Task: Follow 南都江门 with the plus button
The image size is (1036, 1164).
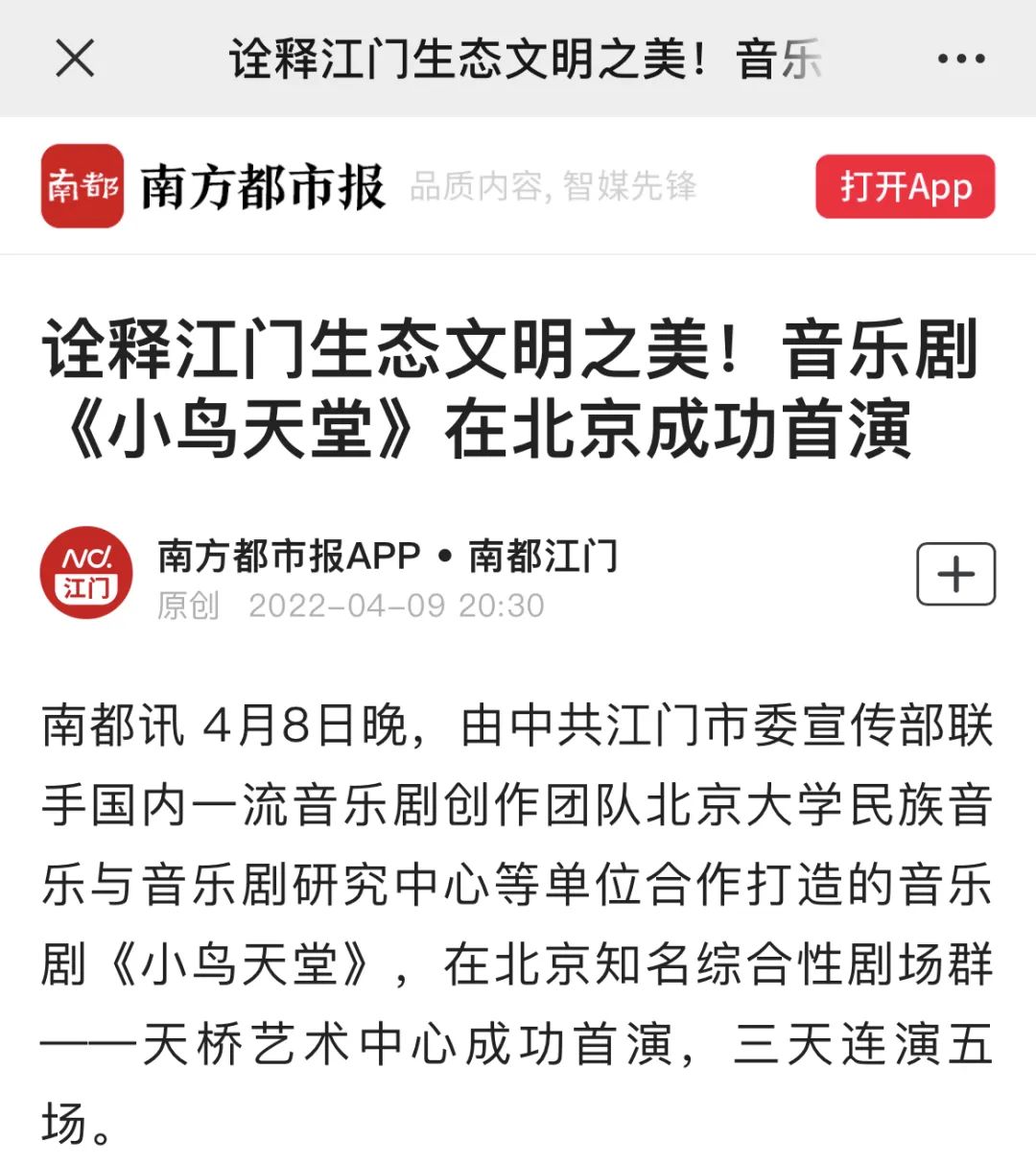Action: coord(955,575)
